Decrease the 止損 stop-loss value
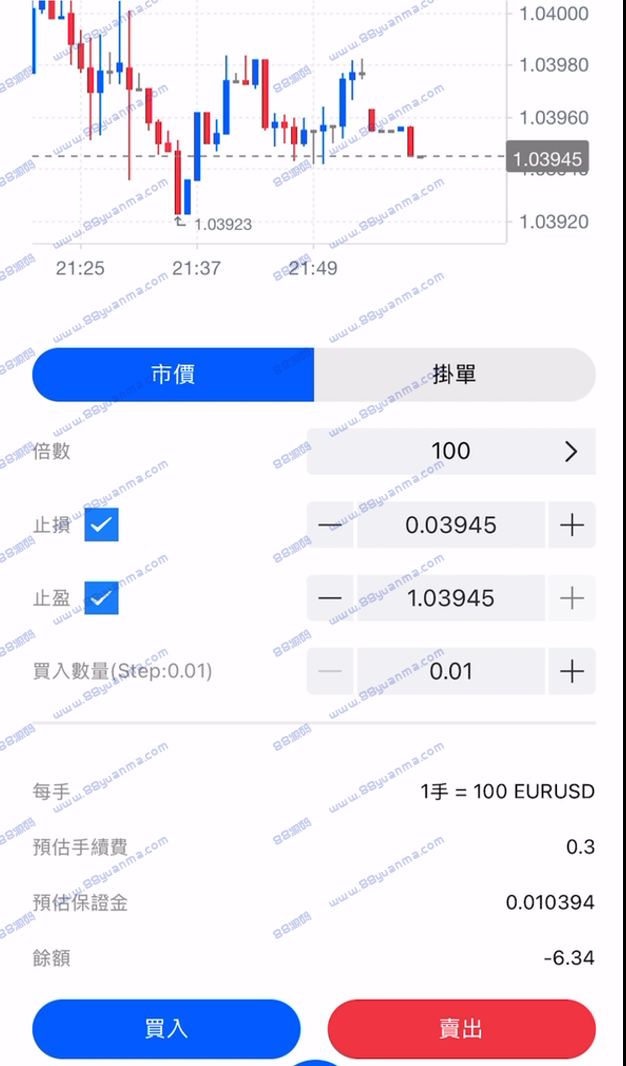The image size is (626, 1066). [330, 525]
